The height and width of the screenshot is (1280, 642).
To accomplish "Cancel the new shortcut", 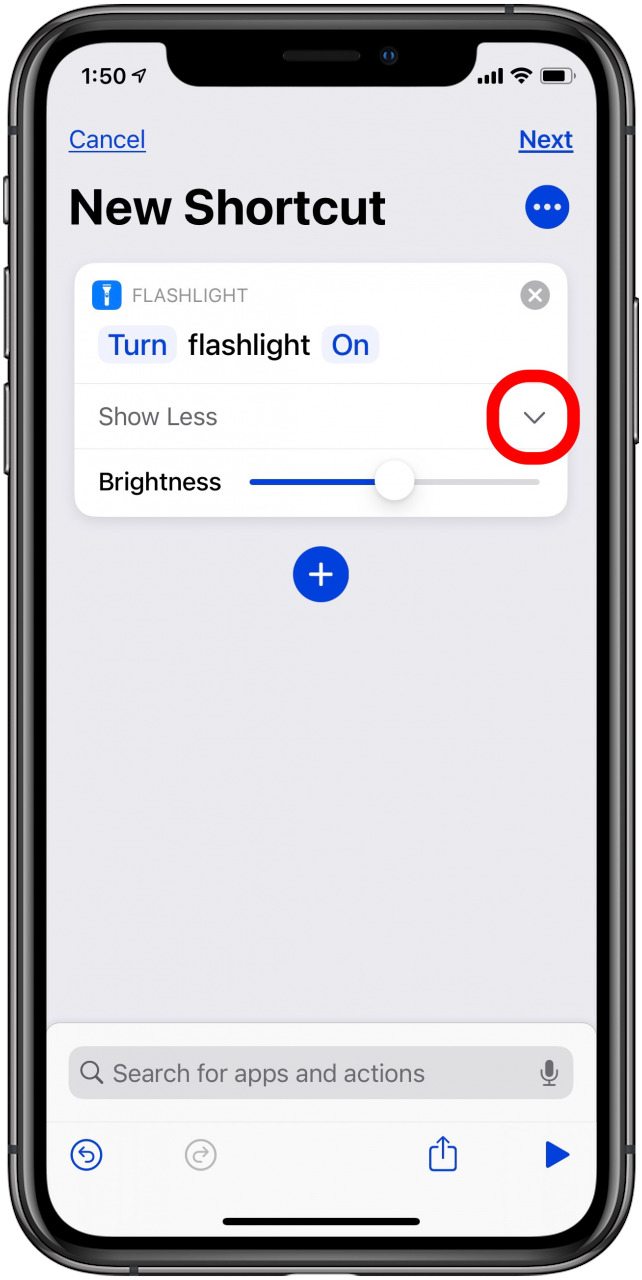I will [x=107, y=139].
